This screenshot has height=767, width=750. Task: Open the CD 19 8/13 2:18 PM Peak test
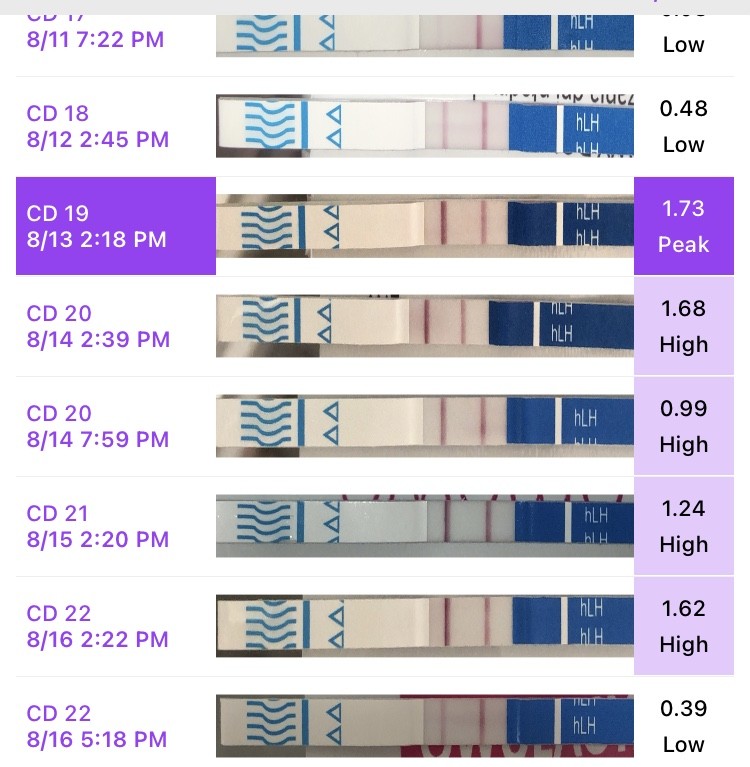point(97,226)
